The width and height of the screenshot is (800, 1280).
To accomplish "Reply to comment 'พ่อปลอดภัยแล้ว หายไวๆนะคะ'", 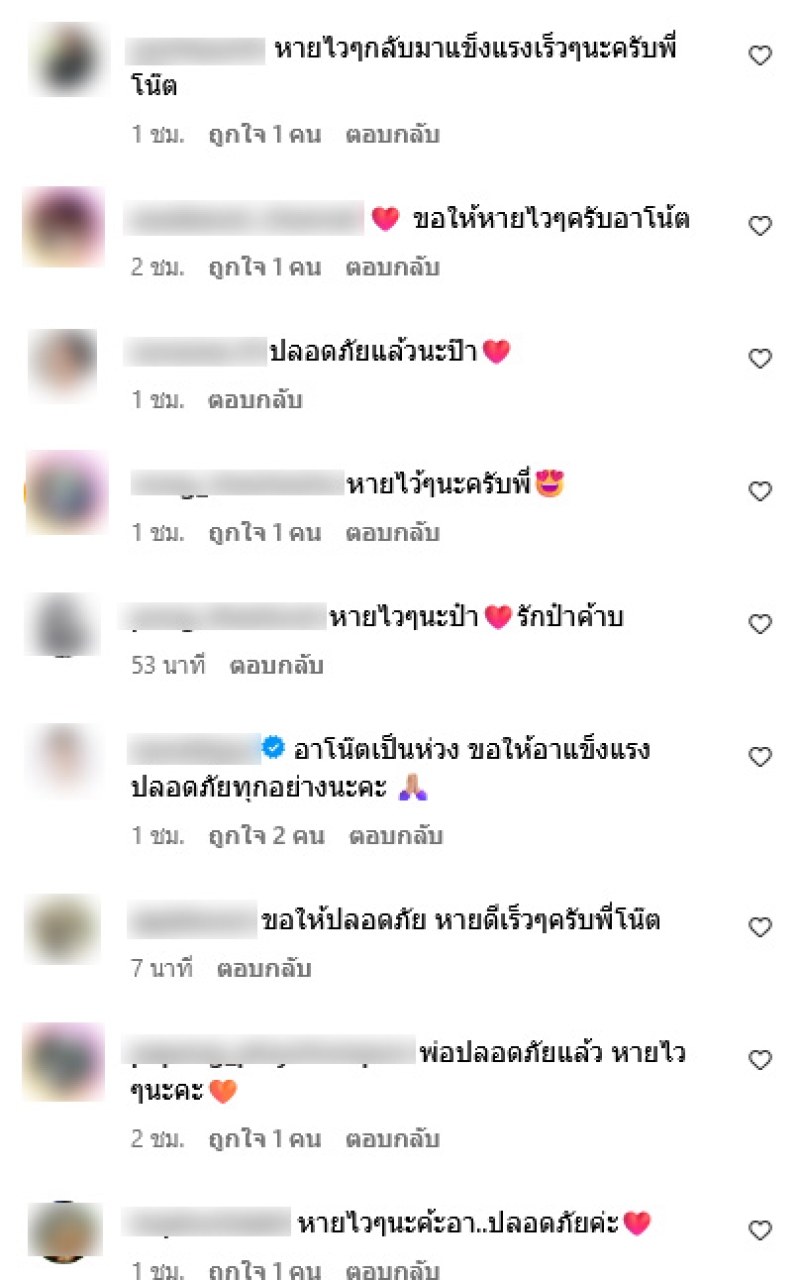I will pyautogui.click(x=392, y=1139).
